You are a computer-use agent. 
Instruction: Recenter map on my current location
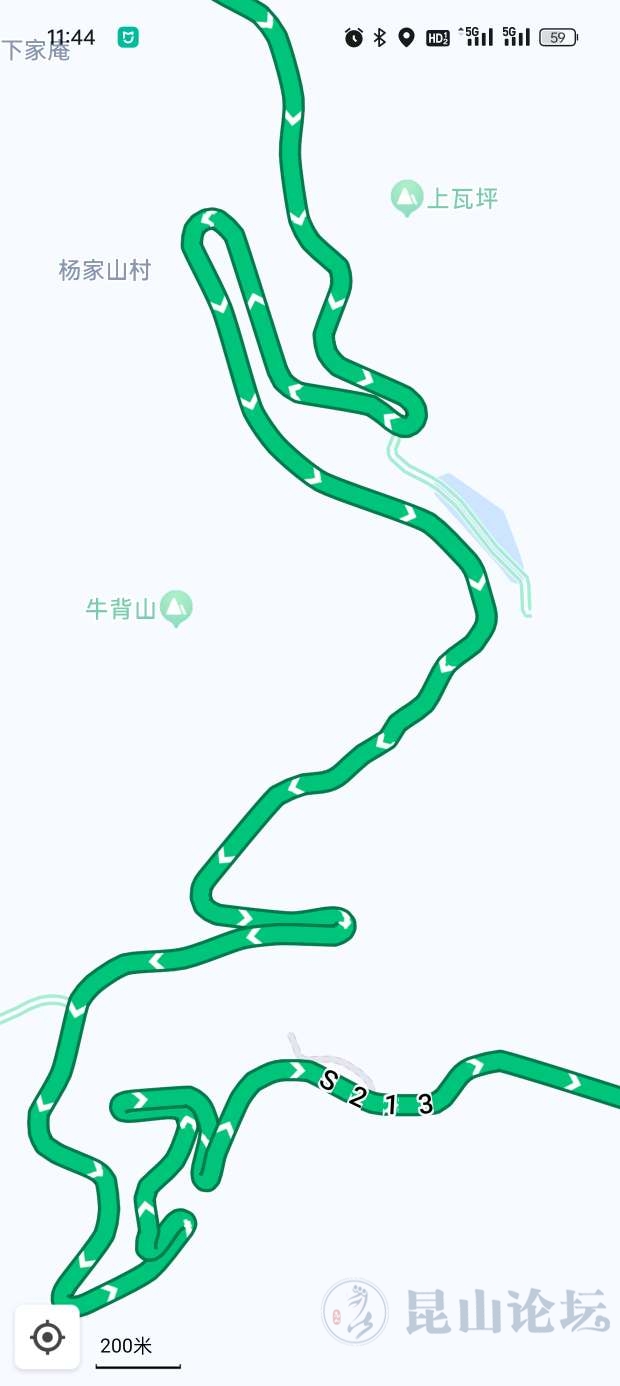[47, 1336]
